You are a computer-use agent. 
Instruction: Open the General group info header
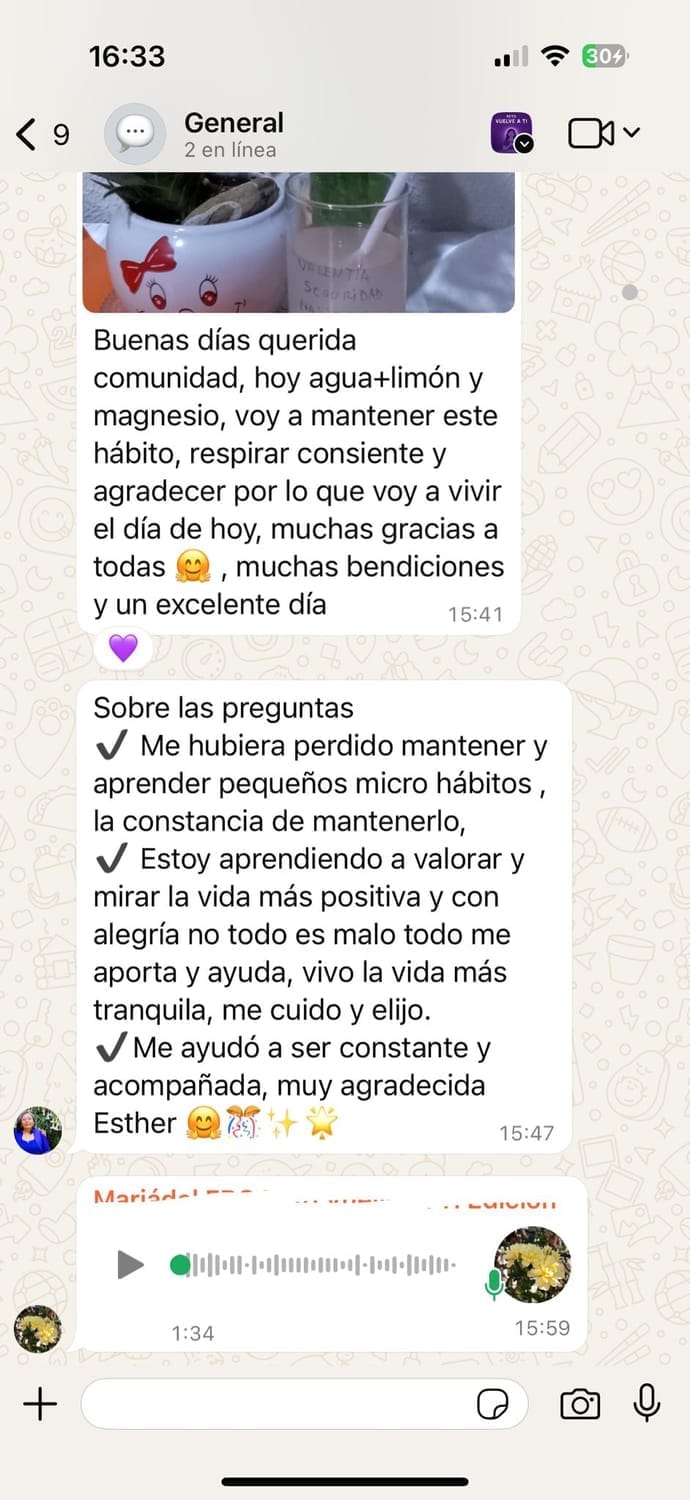pos(234,134)
